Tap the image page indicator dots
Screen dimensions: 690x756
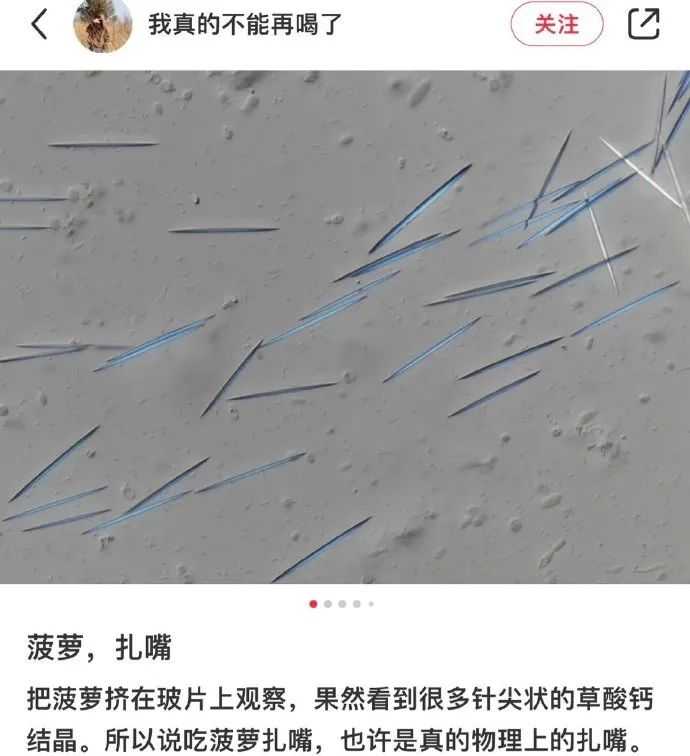click(x=342, y=604)
